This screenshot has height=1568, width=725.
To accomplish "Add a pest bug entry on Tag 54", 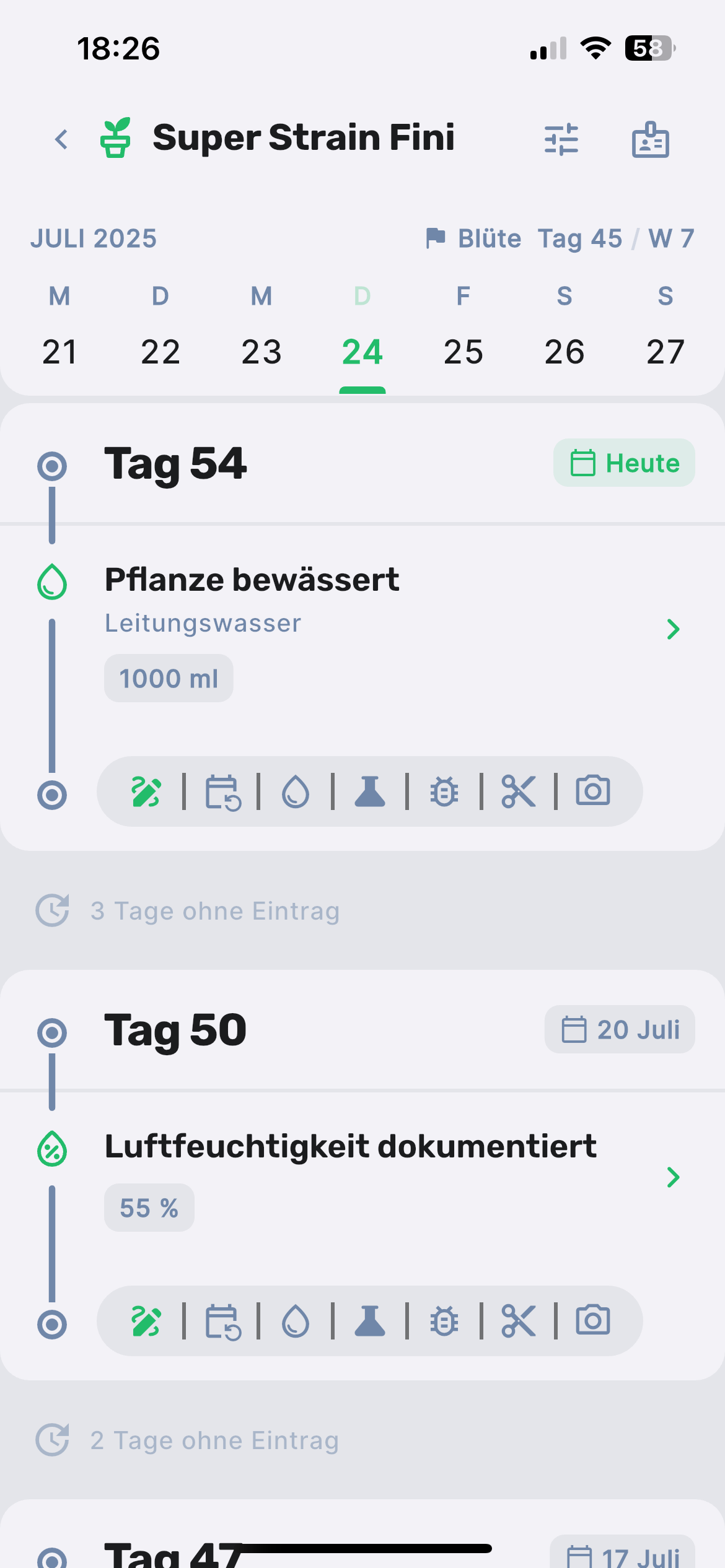I will (444, 792).
